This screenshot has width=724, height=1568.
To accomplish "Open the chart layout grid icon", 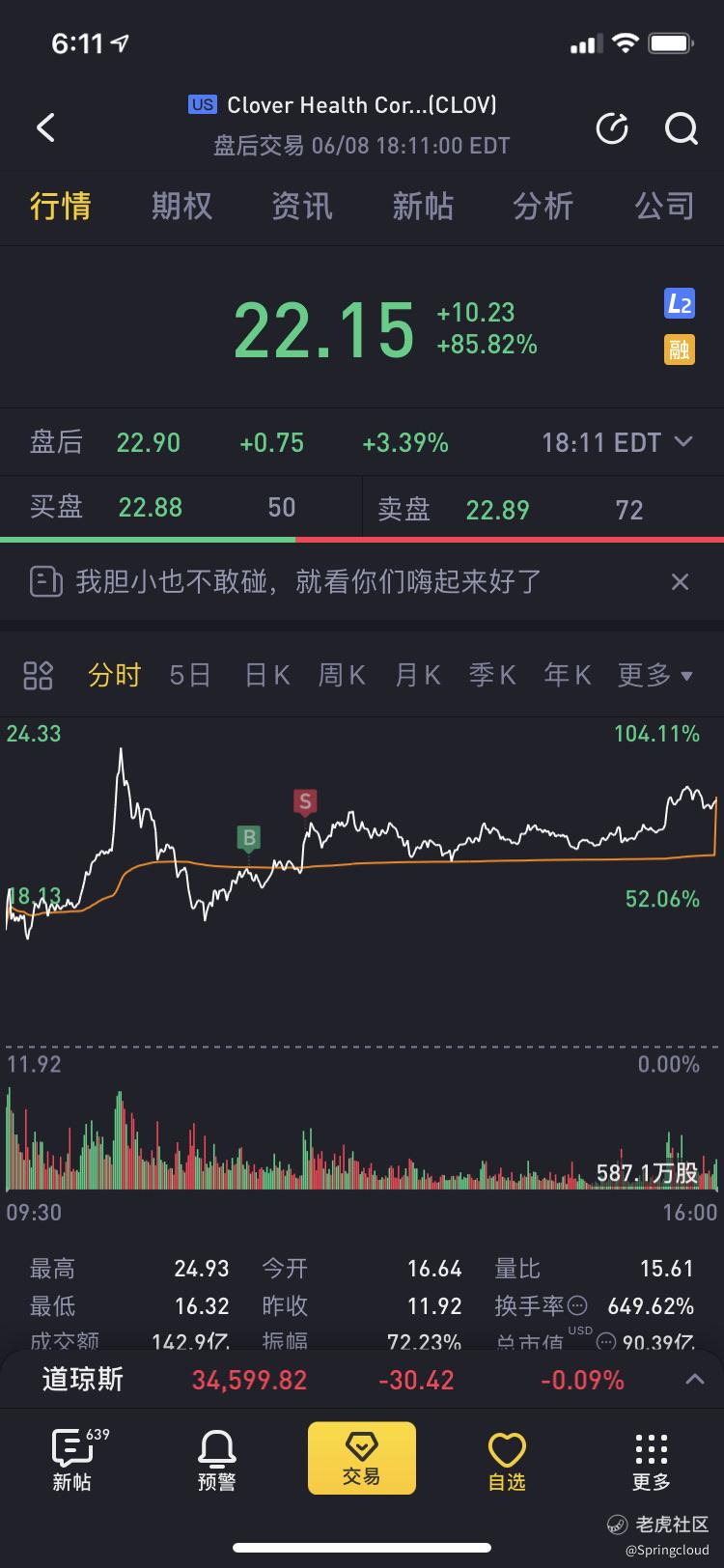I will pos(38,675).
